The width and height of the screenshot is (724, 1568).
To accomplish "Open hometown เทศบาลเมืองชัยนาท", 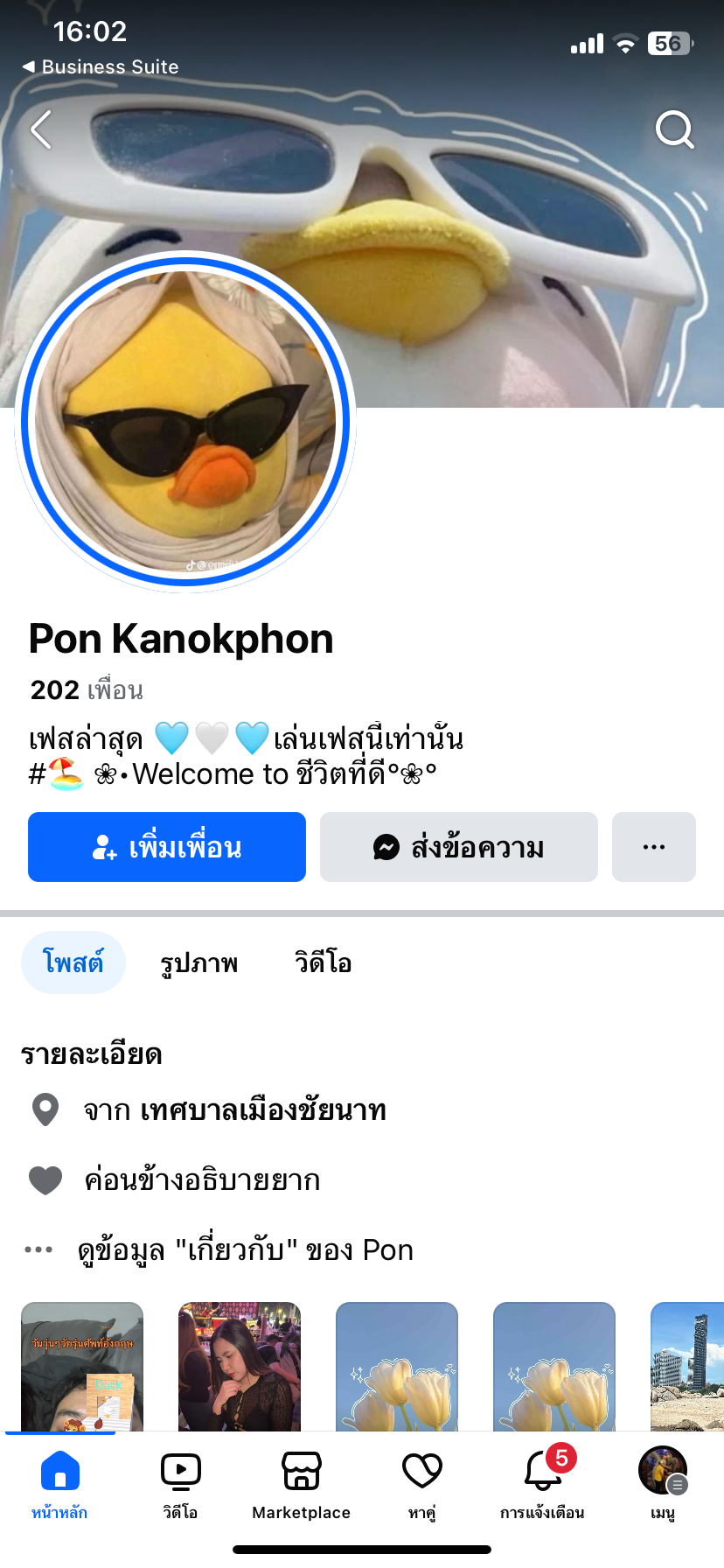I will (234, 1109).
